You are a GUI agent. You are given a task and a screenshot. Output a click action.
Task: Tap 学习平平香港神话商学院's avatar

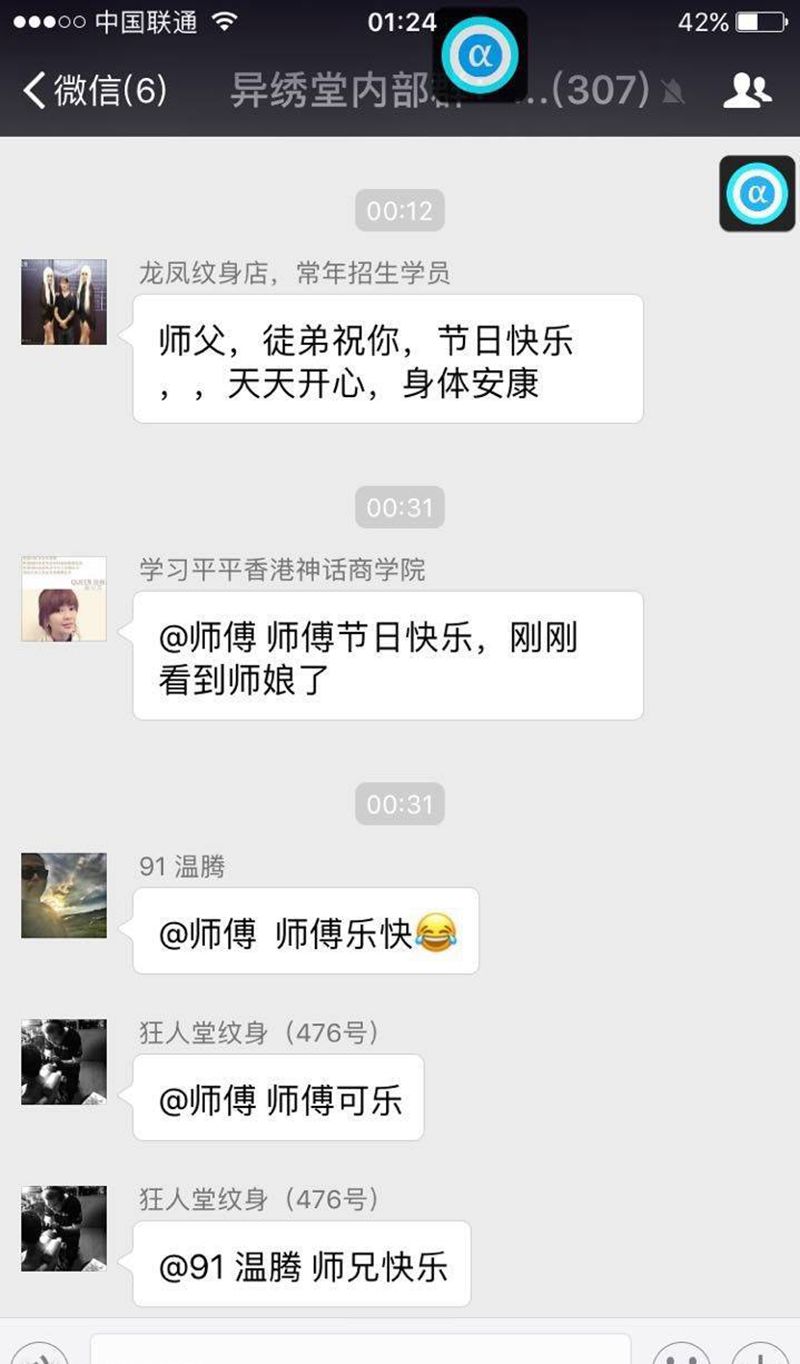[x=63, y=600]
